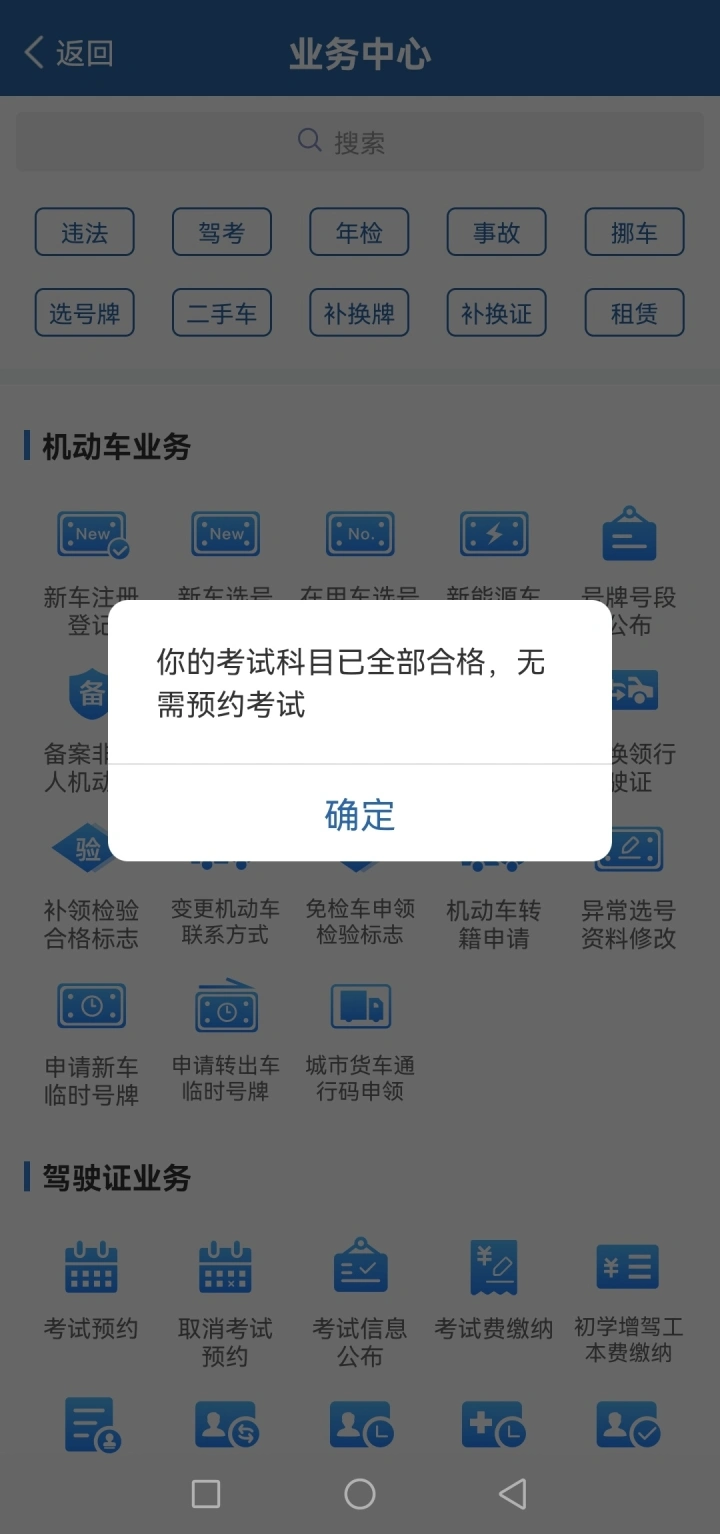The image size is (720, 1534).
Task: Select the 驾考 chip
Action: (222, 233)
